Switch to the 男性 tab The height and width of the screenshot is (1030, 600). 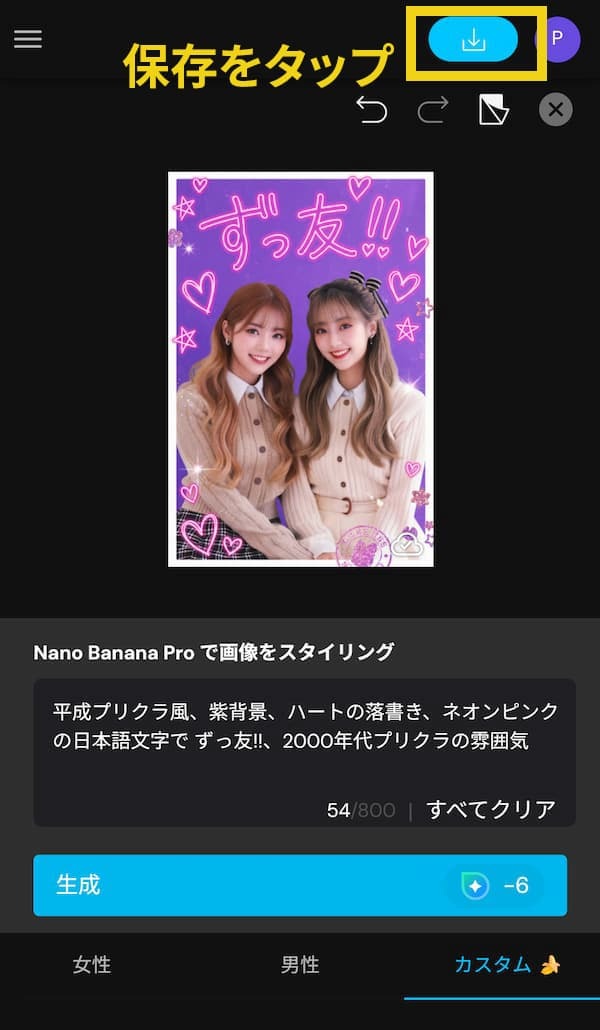pos(300,965)
